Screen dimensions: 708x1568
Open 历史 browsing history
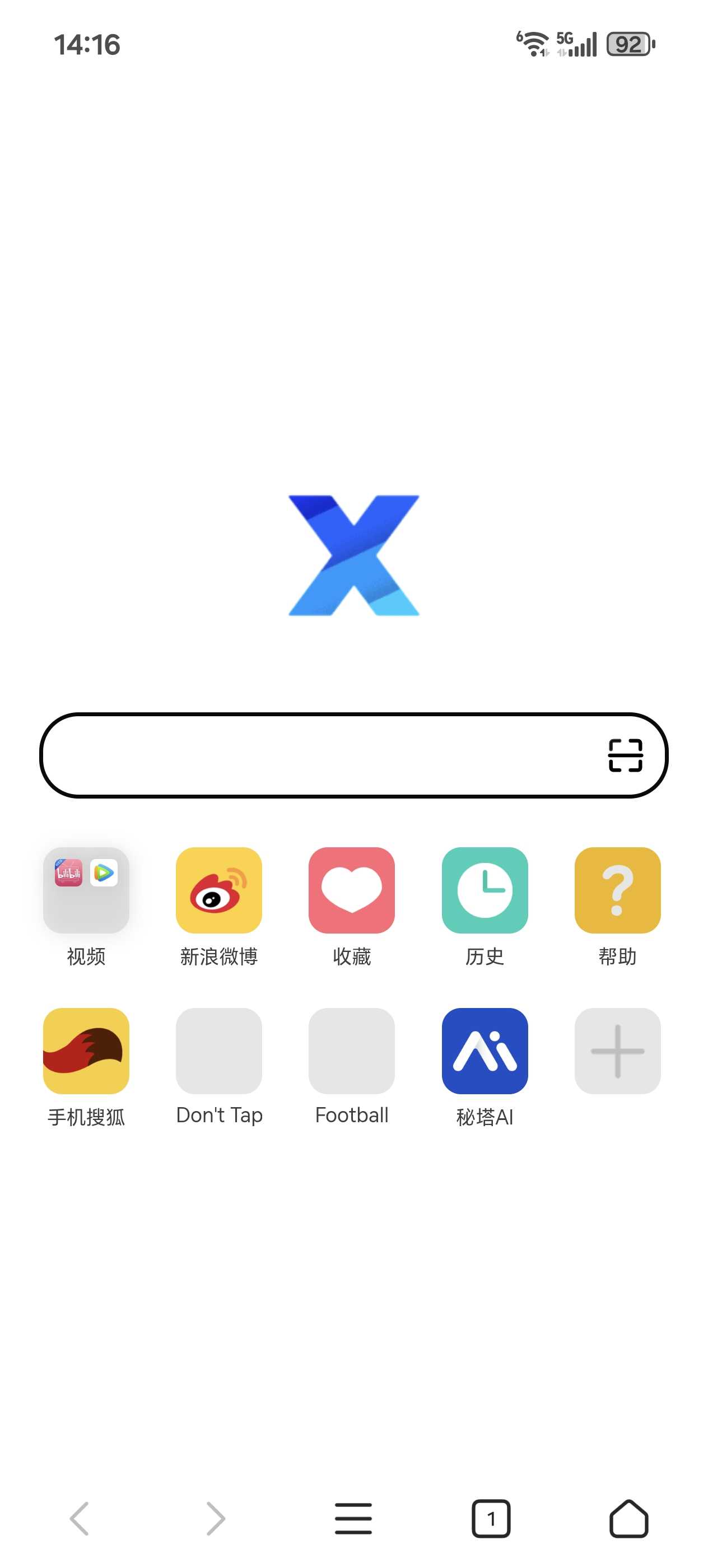point(485,890)
